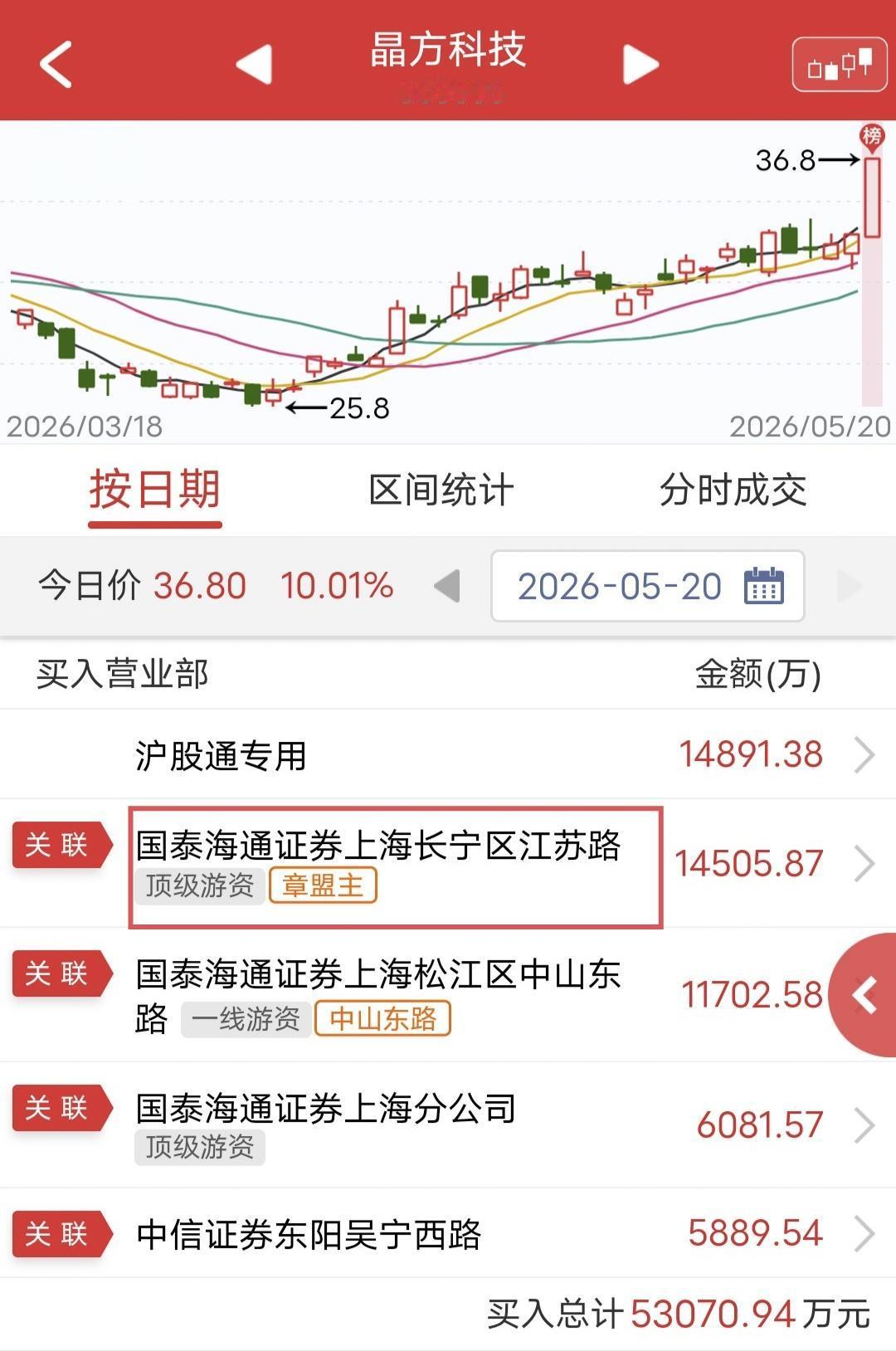
Task: Open the 沪股通专用 row
Action: [448, 754]
